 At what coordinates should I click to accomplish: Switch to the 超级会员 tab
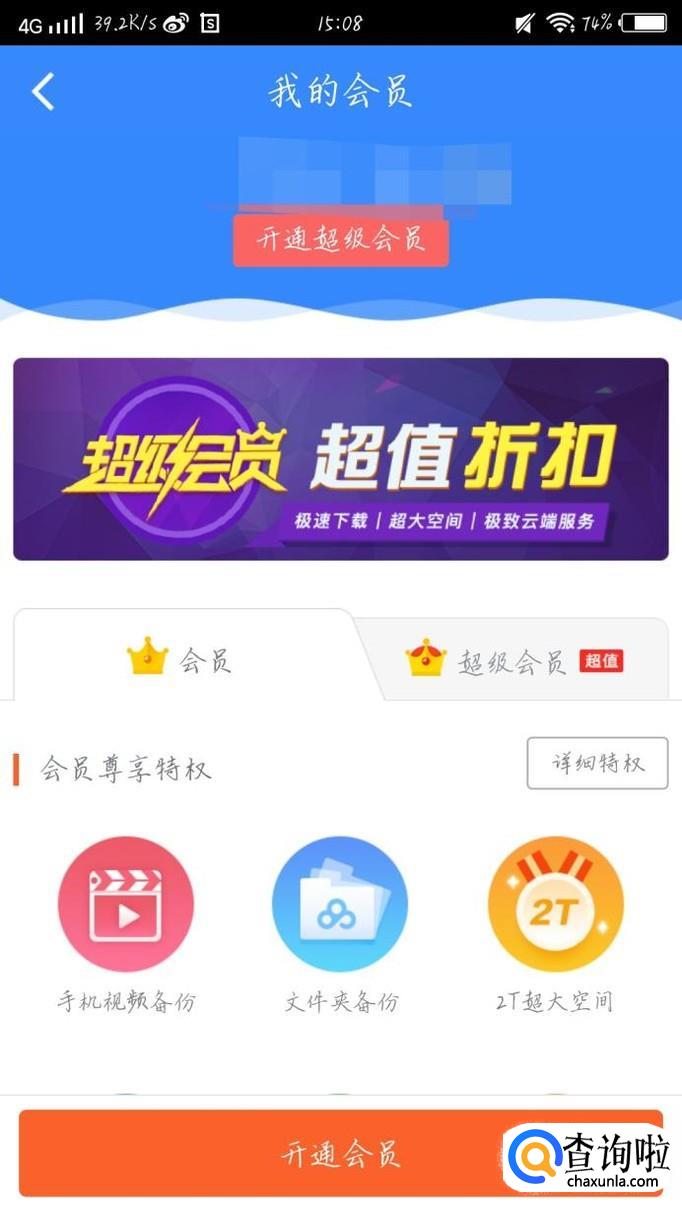(x=514, y=661)
